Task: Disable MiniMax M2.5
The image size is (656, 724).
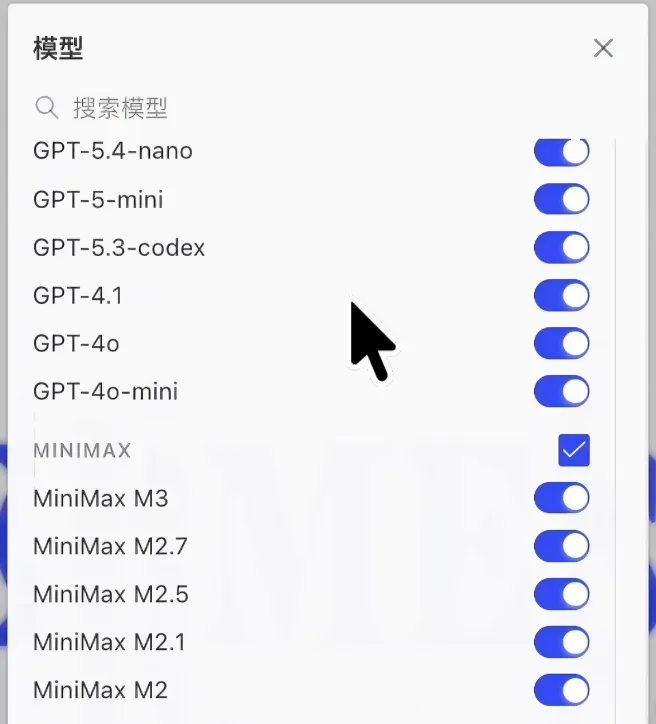Action: [561, 594]
